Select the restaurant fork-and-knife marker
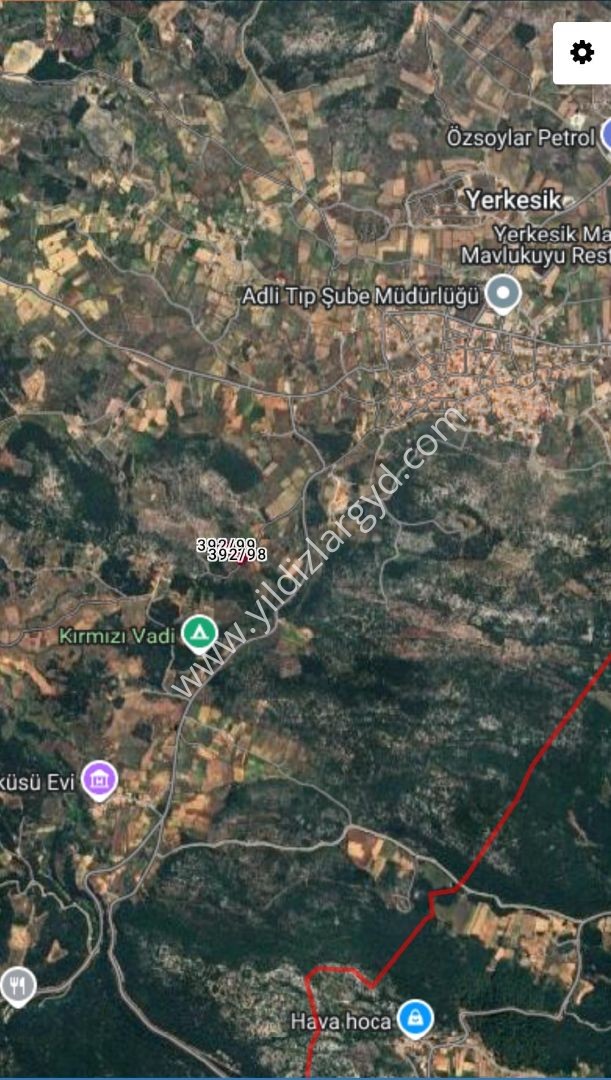The image size is (611, 1080). click(x=17, y=985)
